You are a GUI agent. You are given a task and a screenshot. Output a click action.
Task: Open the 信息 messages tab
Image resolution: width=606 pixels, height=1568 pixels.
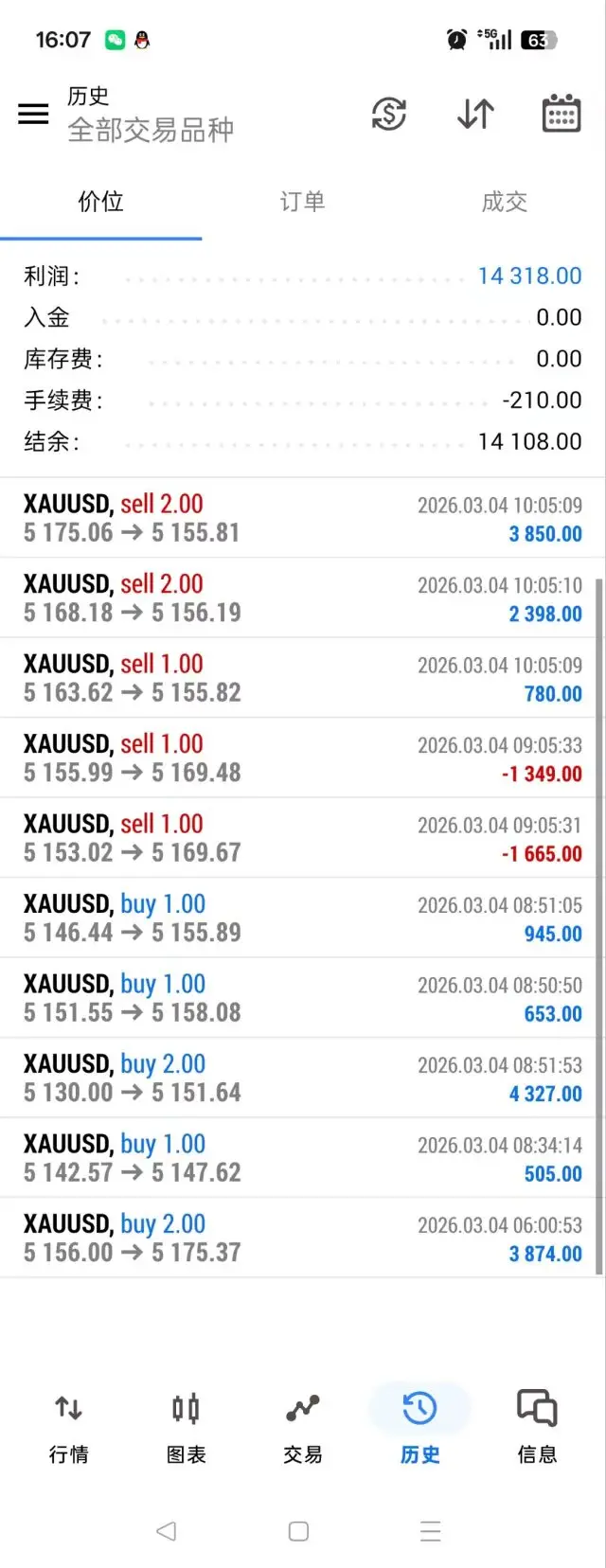coord(537,1428)
